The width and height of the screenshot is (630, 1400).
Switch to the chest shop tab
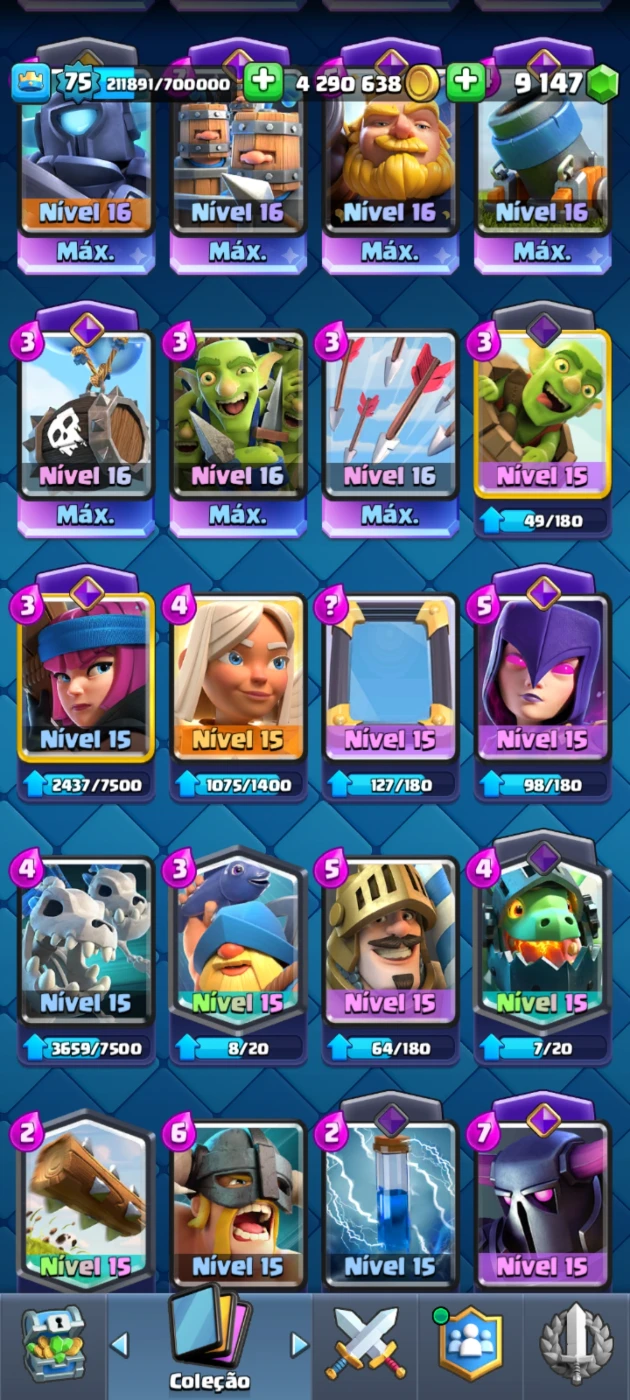[52, 1345]
